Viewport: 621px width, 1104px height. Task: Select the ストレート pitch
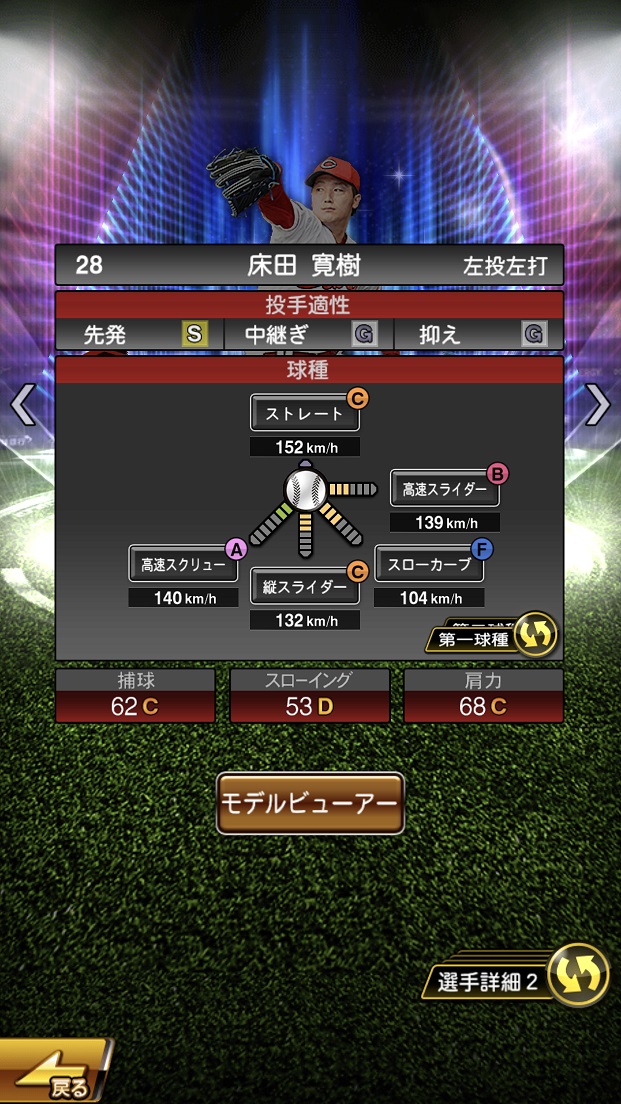tap(304, 413)
